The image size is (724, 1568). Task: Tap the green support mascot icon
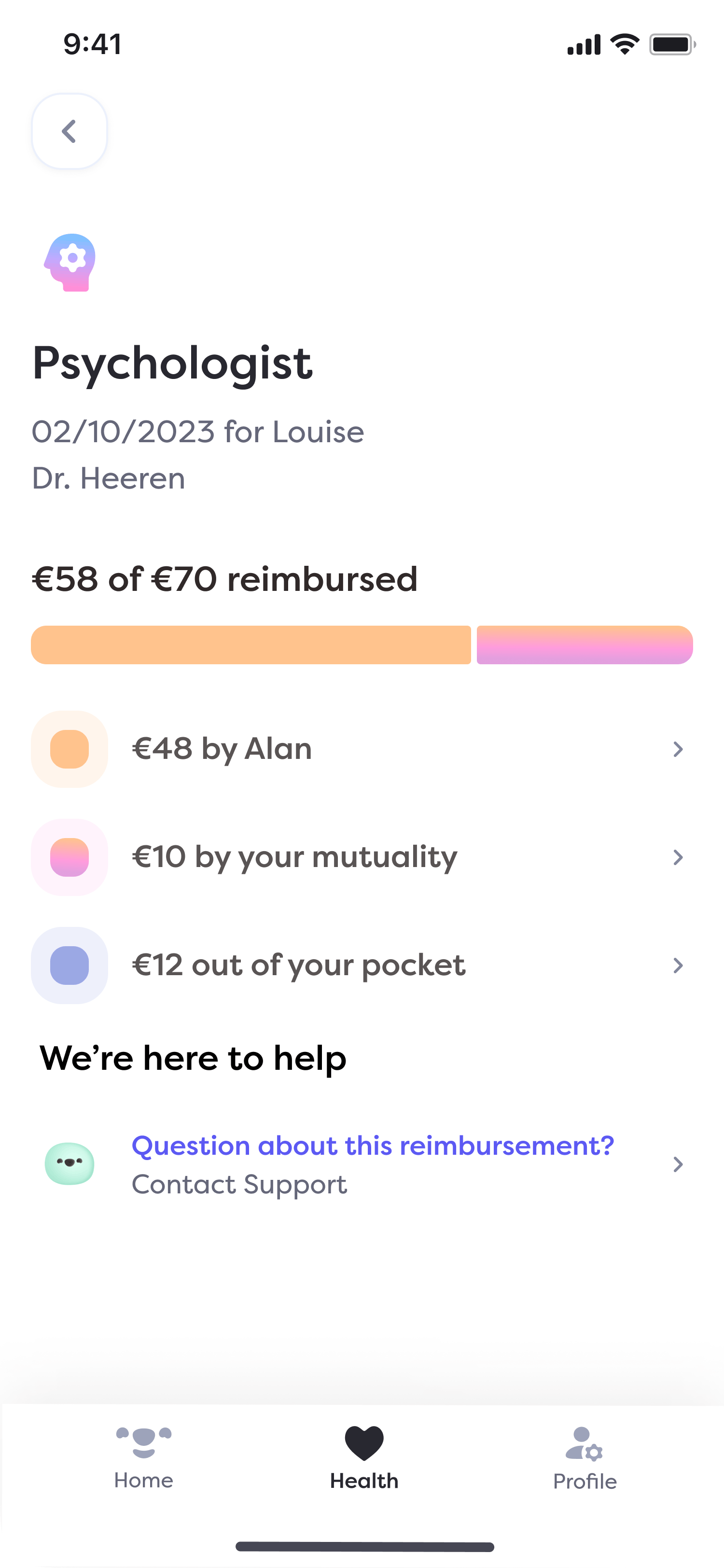coord(70,1164)
